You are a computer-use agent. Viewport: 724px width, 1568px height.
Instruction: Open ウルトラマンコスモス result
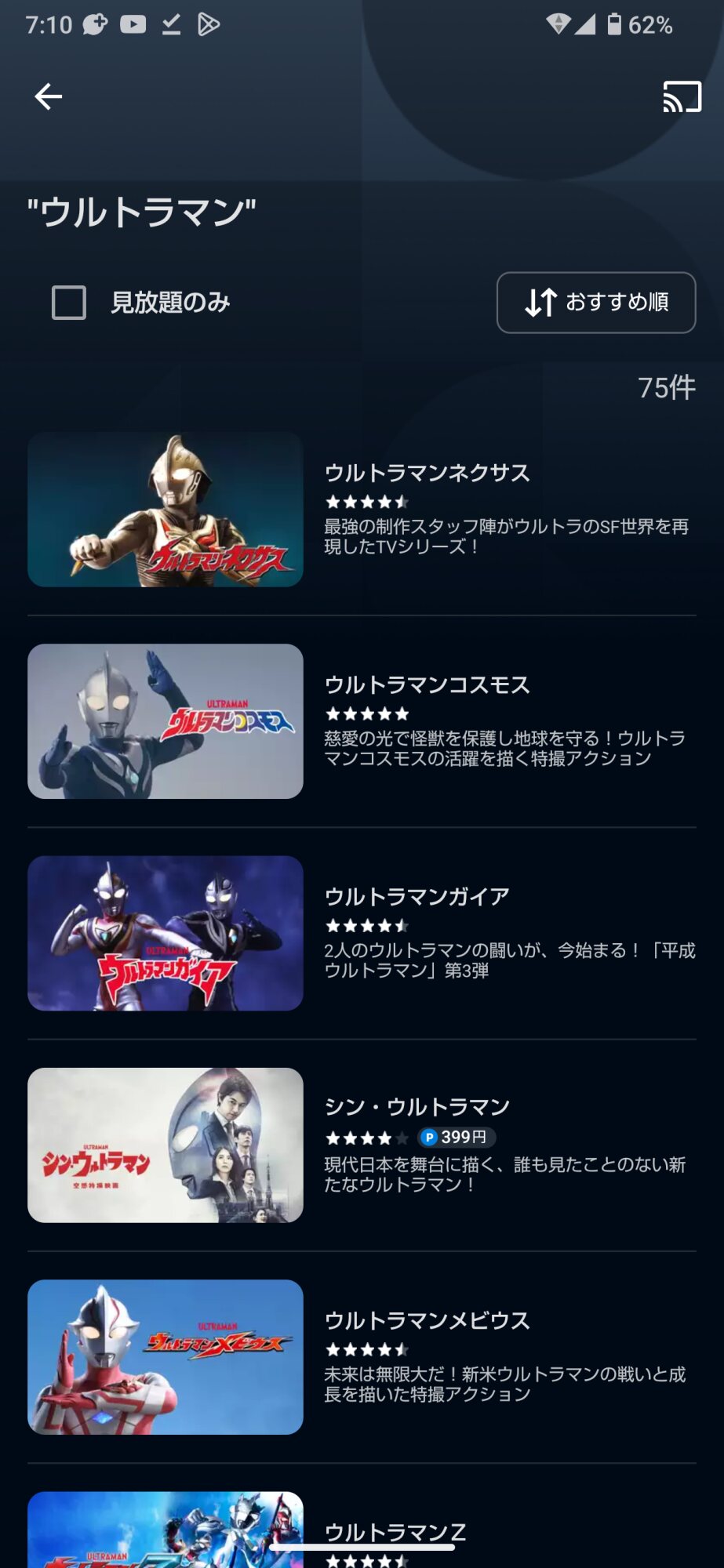click(x=362, y=721)
